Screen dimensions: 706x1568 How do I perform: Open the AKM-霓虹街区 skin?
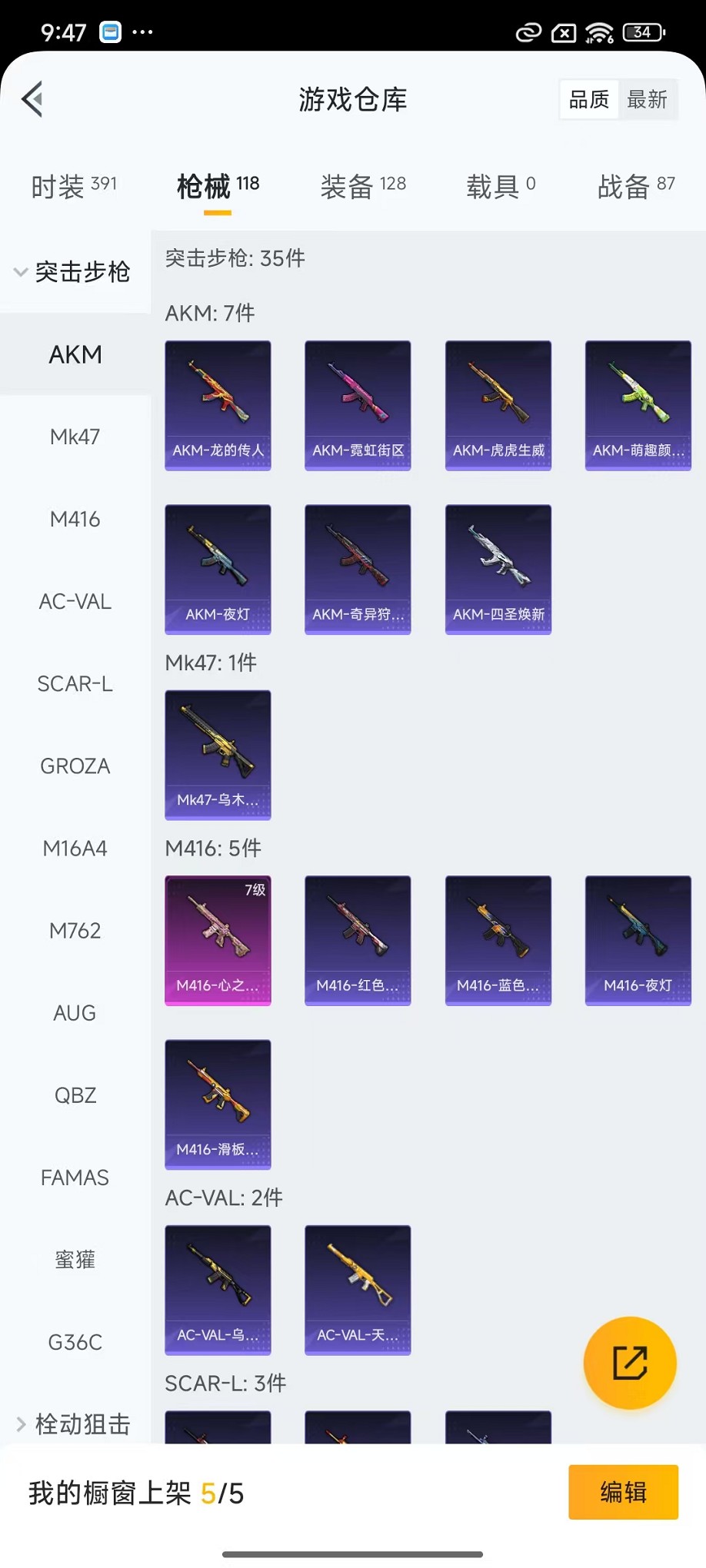[x=358, y=405]
